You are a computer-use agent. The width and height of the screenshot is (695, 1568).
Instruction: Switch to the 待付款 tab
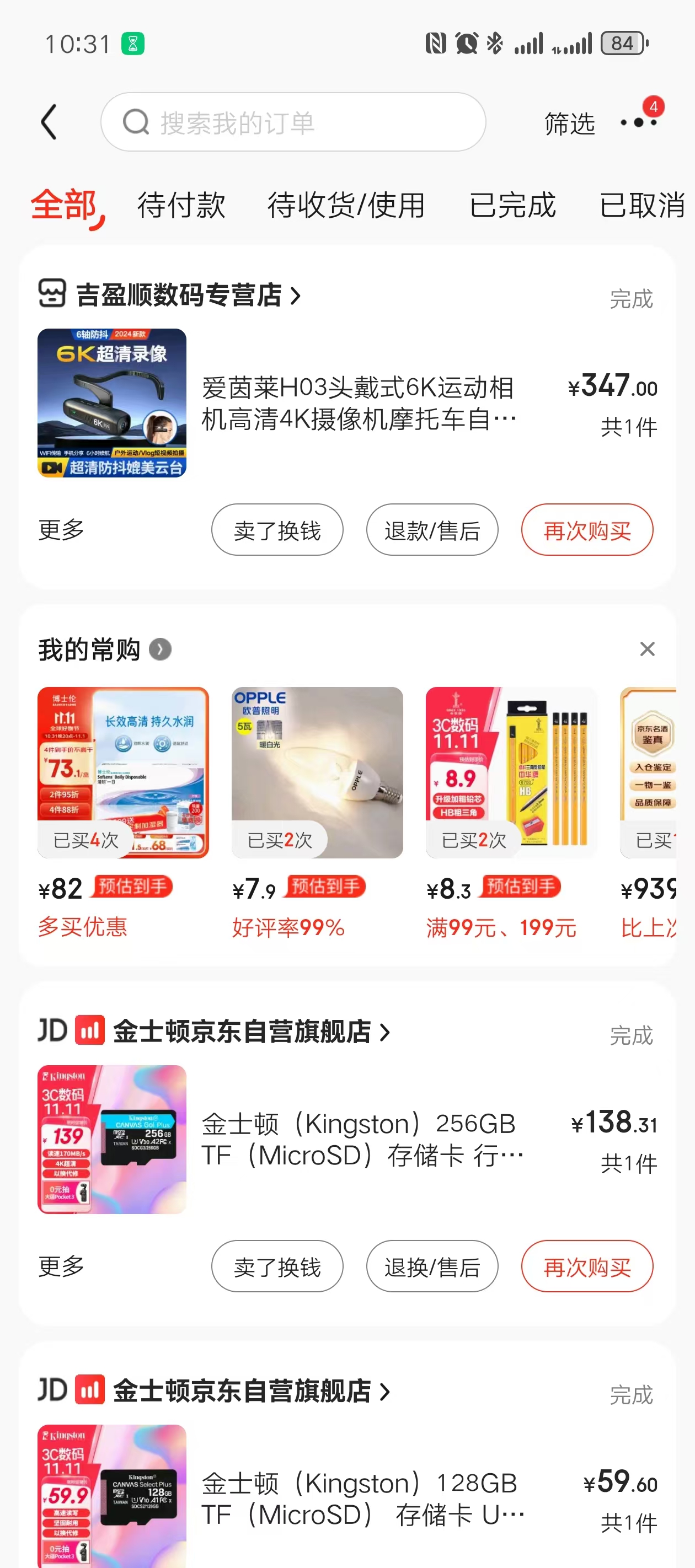coord(181,205)
